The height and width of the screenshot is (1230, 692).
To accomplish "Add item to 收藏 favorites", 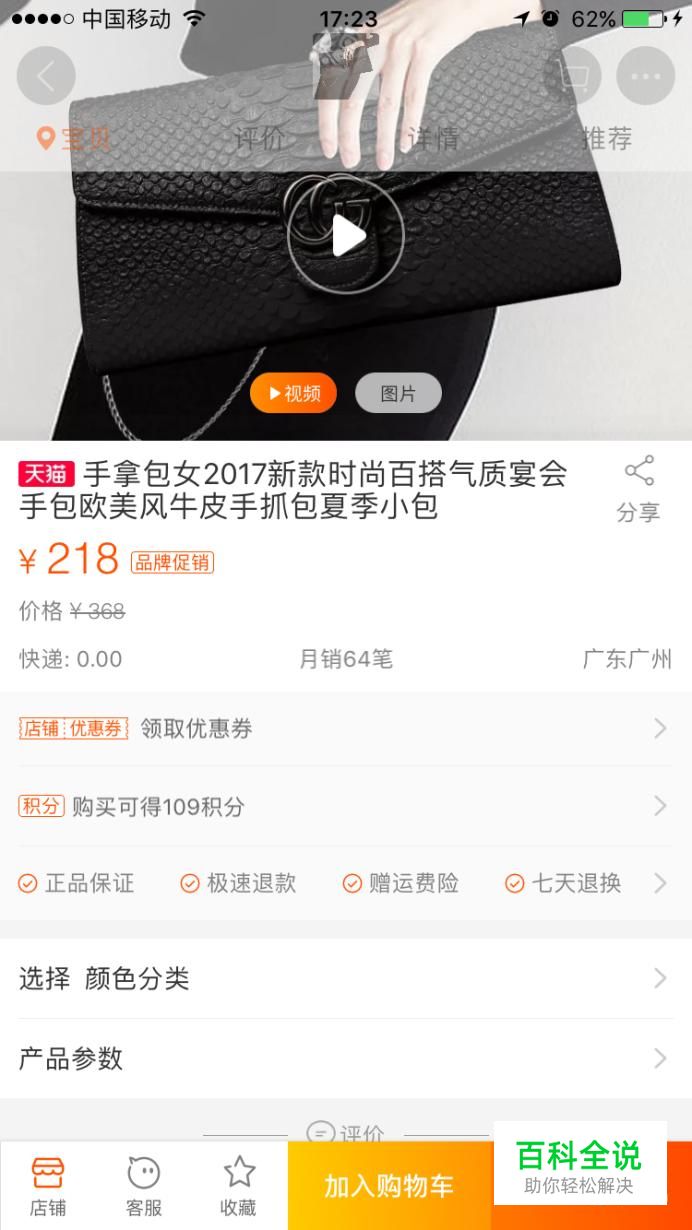I will (239, 1186).
